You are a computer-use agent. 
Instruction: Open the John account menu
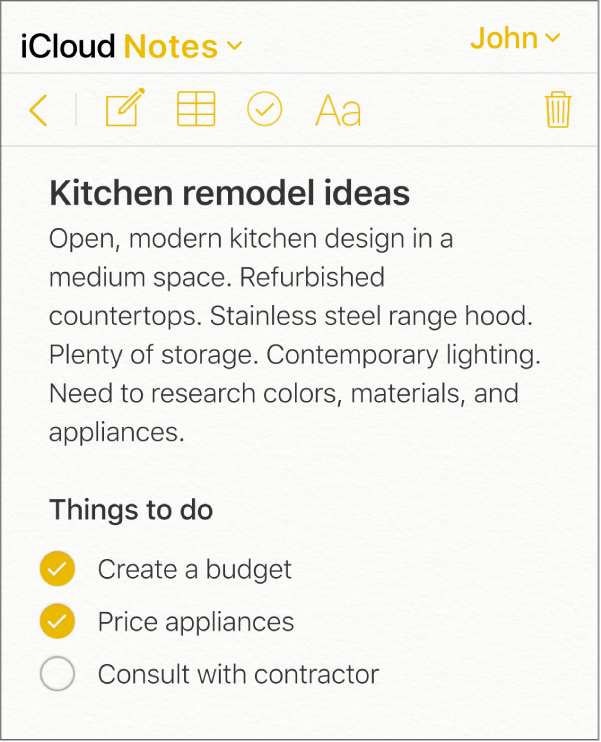515,39
